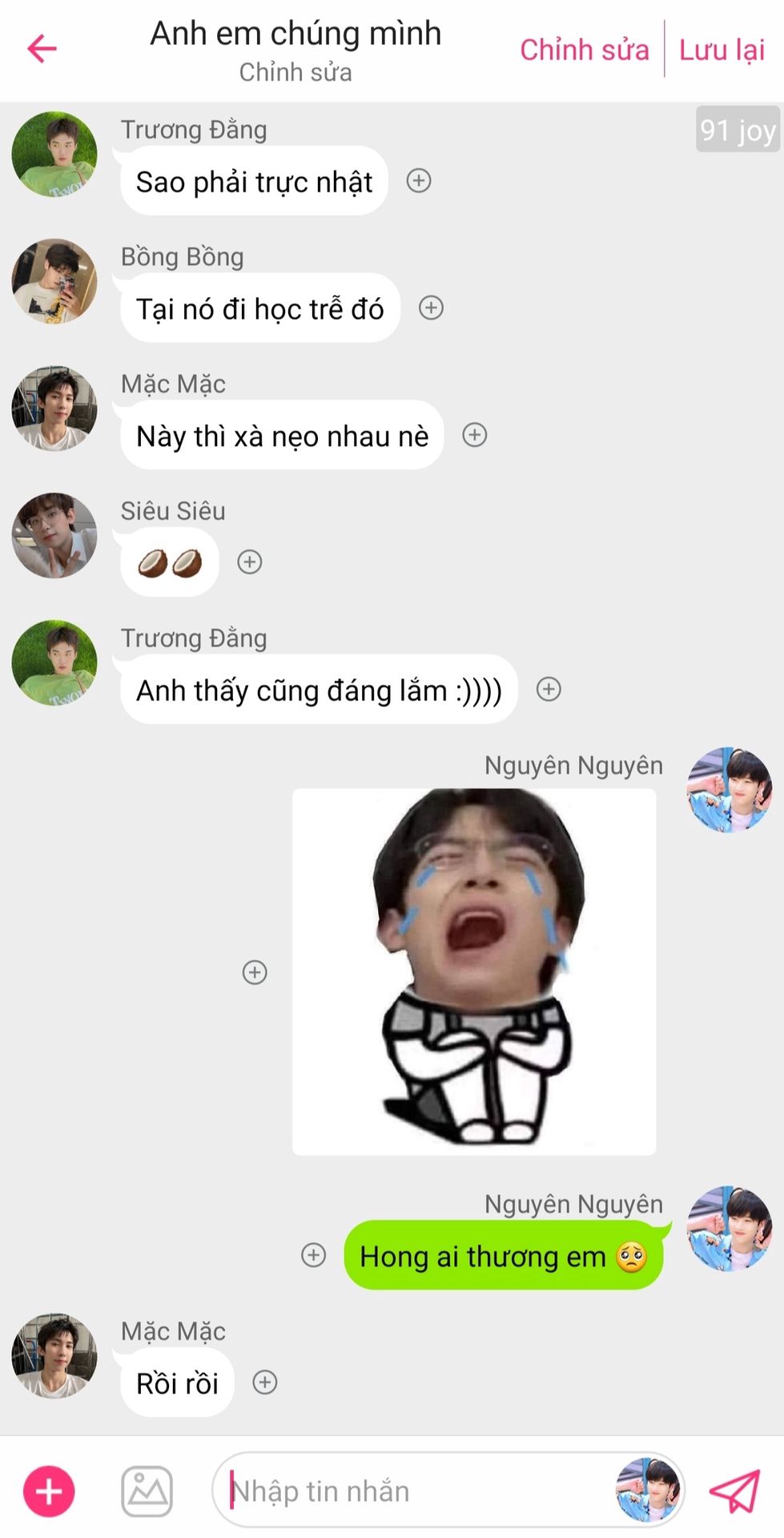The image size is (784, 1538).
Task: Tap the plus beside the coconut emoji message
Action: coord(250,562)
